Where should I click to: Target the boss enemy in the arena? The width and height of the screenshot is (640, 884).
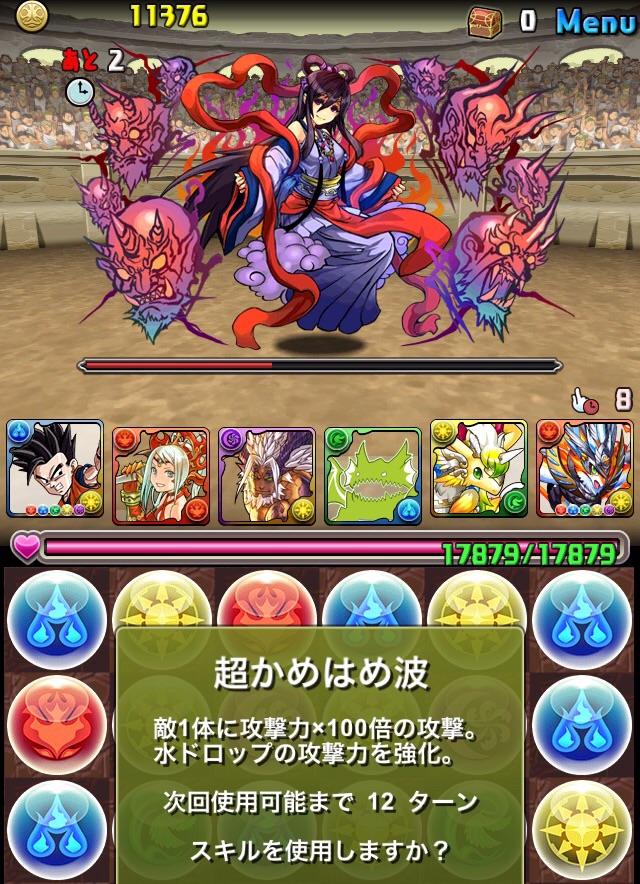(x=320, y=200)
